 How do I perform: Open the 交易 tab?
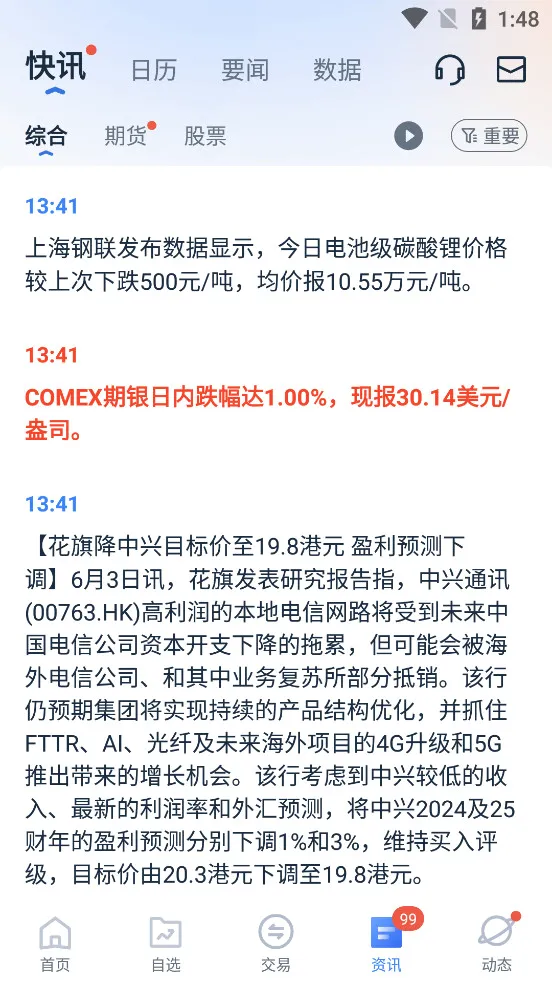click(x=276, y=944)
